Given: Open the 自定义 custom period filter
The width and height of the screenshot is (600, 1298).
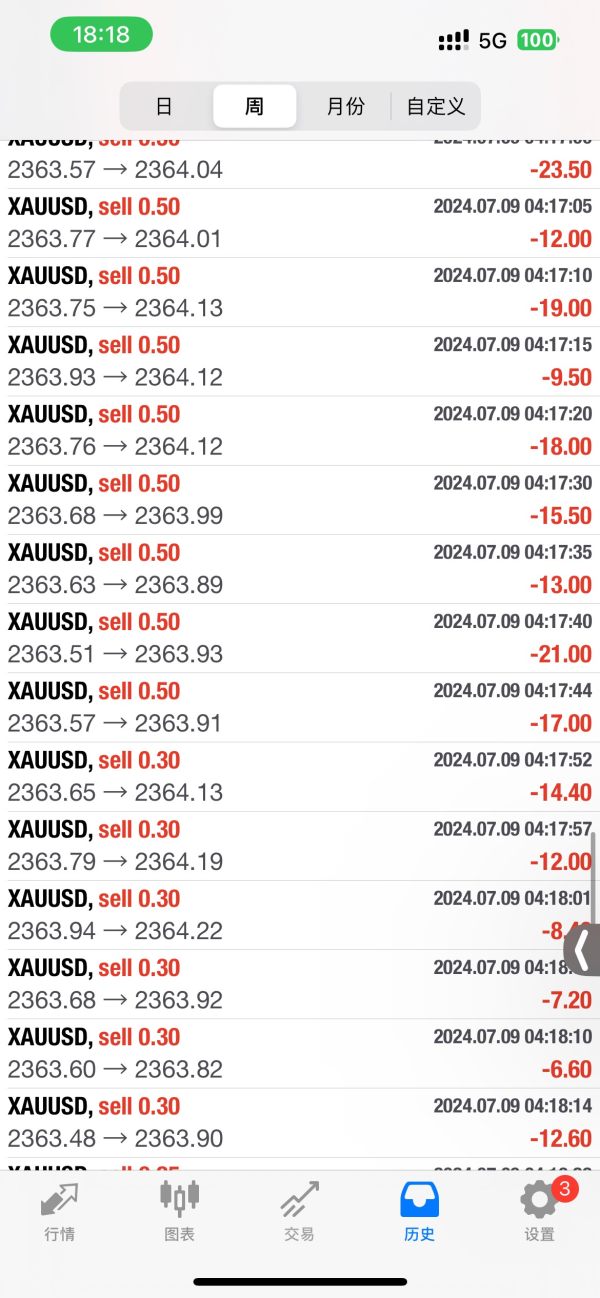Looking at the screenshot, I should [436, 106].
